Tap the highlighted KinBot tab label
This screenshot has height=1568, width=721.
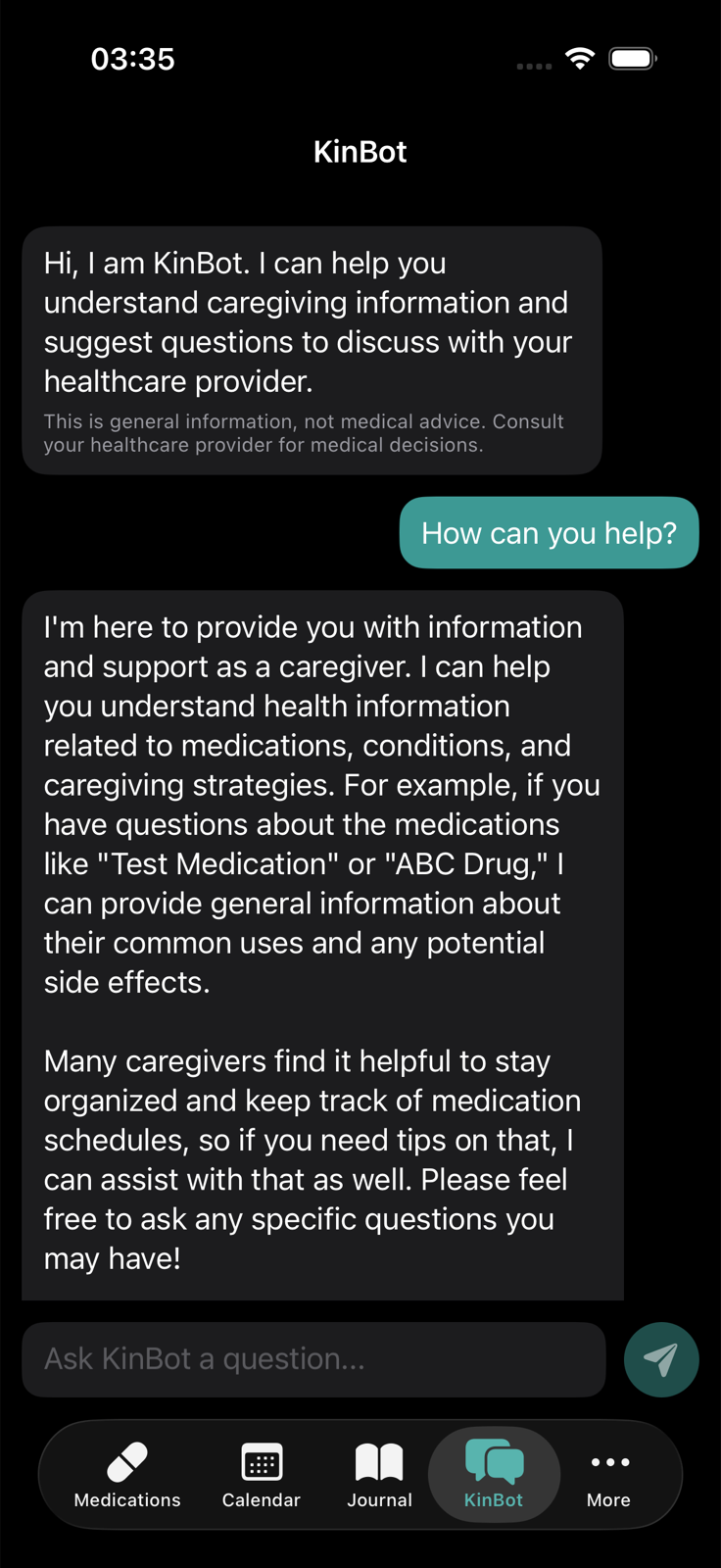tap(494, 1499)
